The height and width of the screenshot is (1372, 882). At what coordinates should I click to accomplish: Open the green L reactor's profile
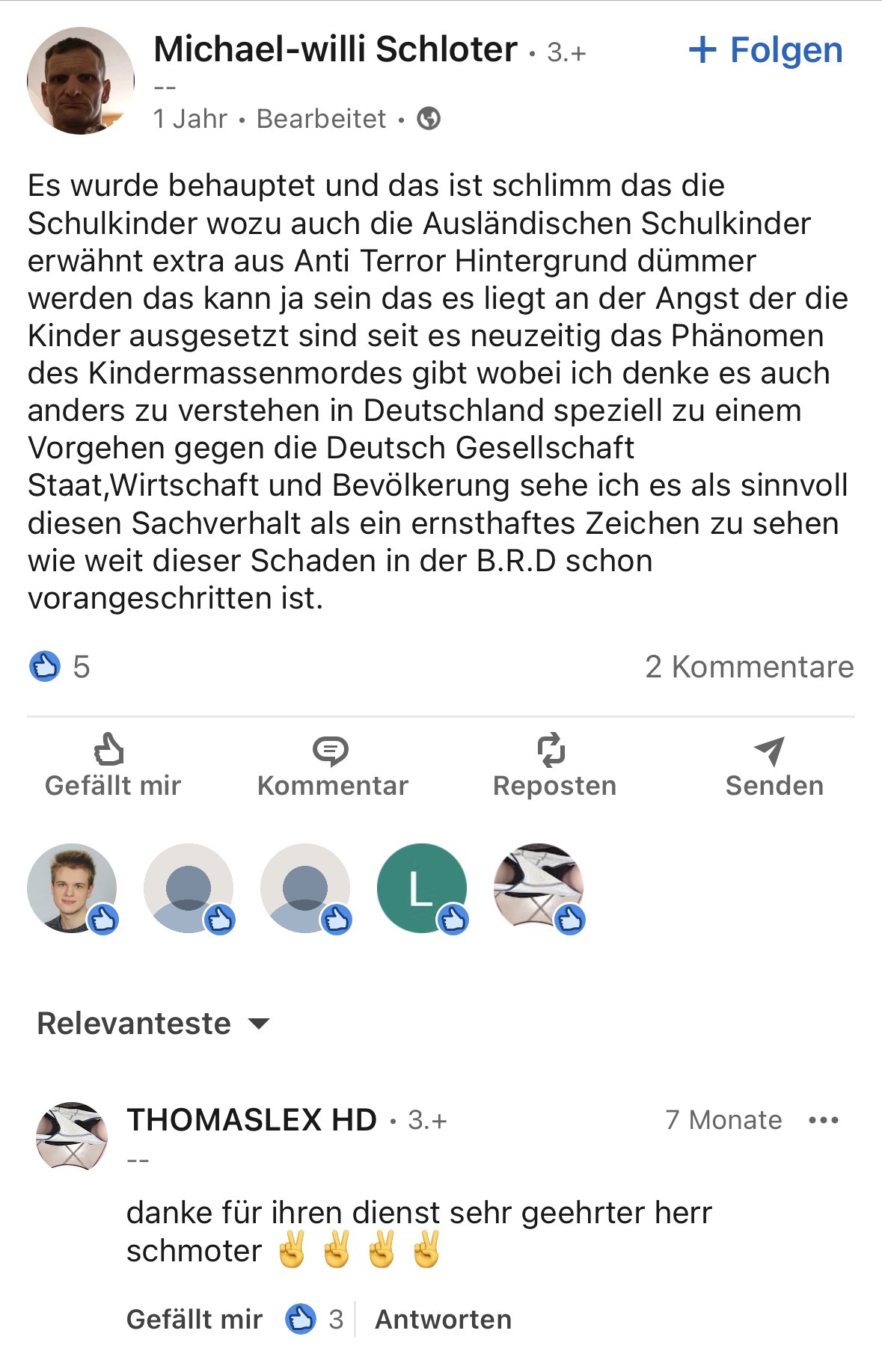point(421,888)
